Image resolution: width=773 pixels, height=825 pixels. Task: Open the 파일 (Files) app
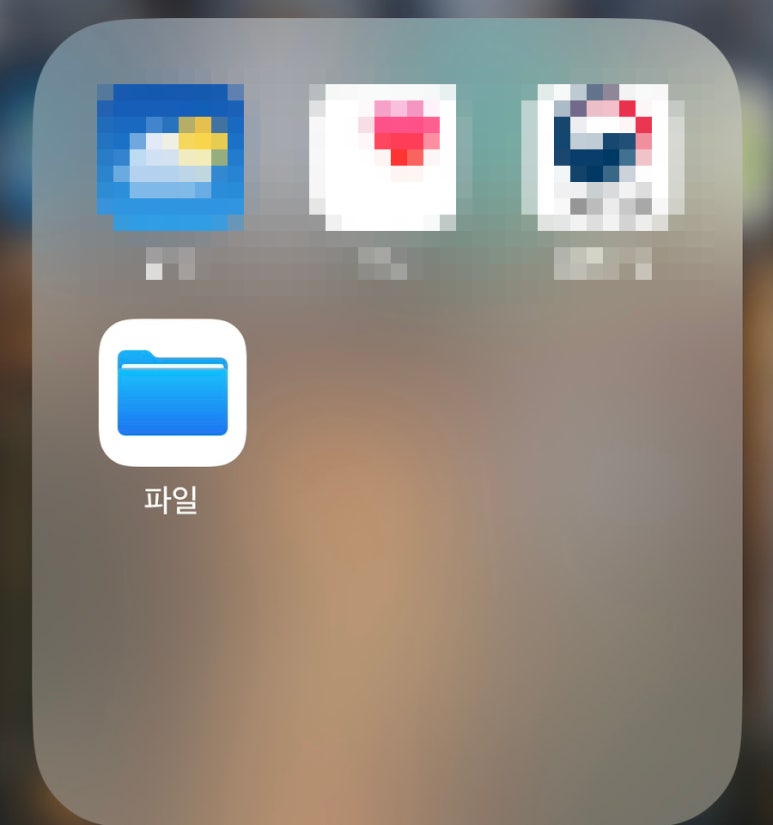pos(172,393)
